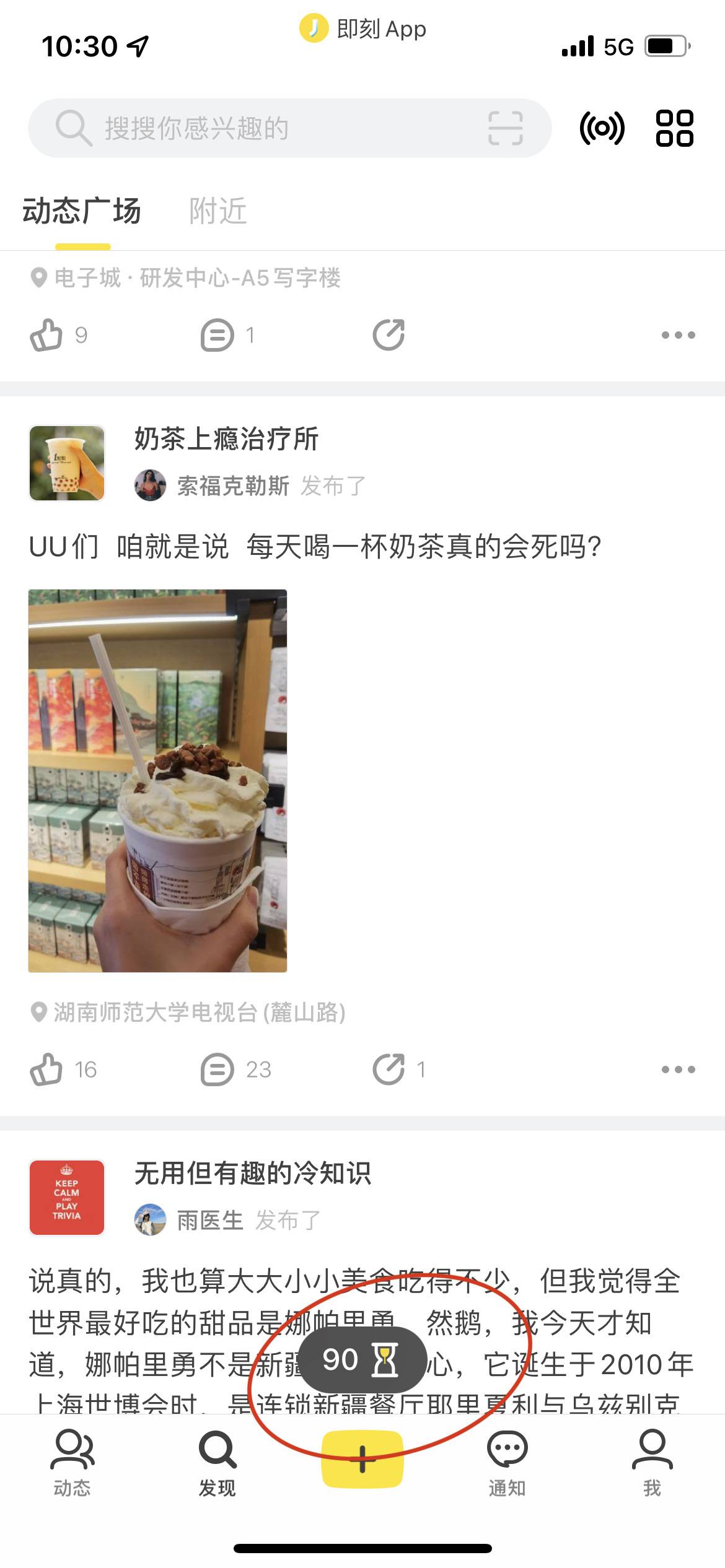Switch to the 附近 tab
This screenshot has width=725, height=1568.
(217, 211)
